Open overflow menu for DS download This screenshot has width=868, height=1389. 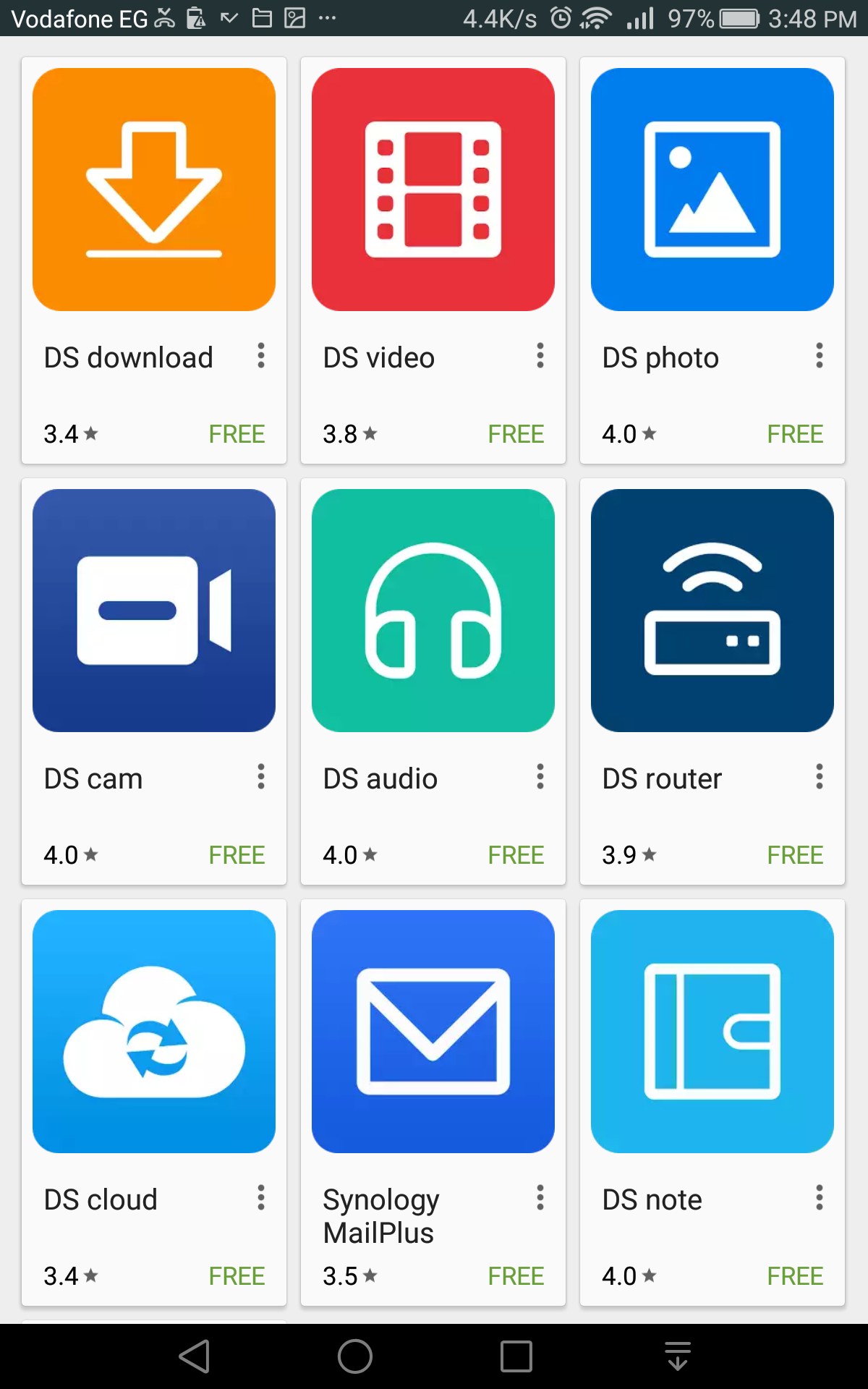pos(261,355)
